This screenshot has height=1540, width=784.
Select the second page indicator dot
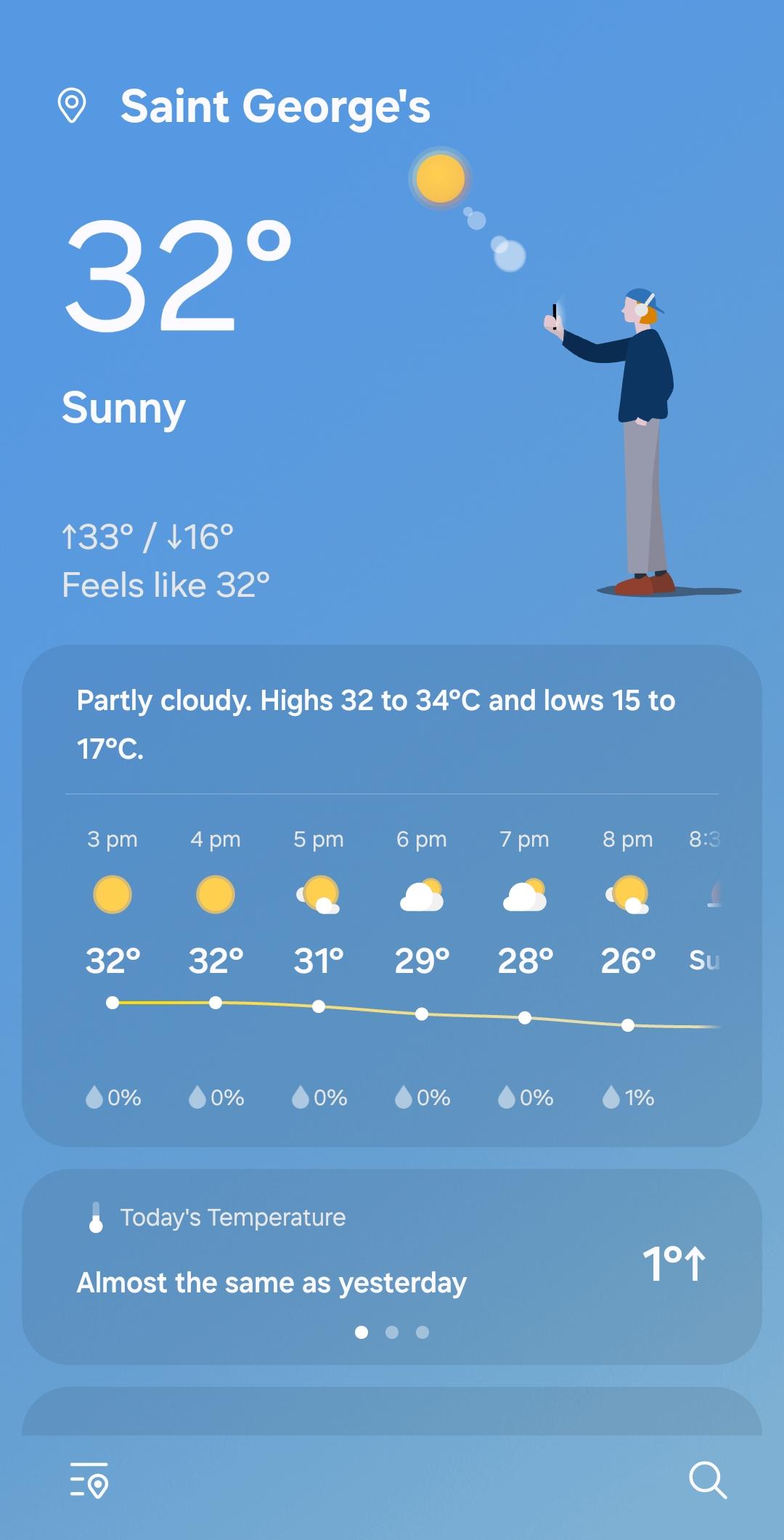(x=392, y=1332)
